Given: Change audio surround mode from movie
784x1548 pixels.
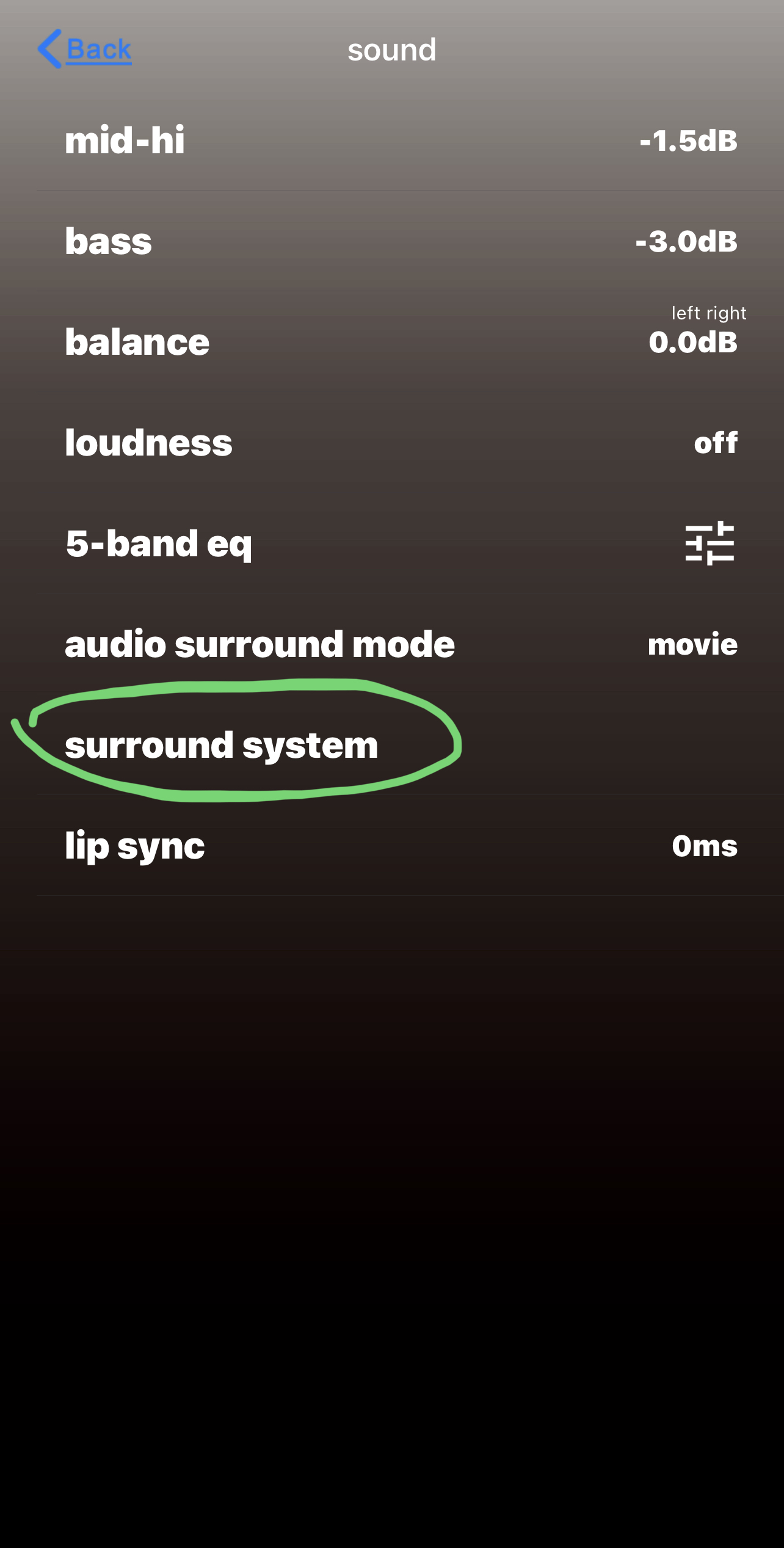Looking at the screenshot, I should (x=391, y=644).
